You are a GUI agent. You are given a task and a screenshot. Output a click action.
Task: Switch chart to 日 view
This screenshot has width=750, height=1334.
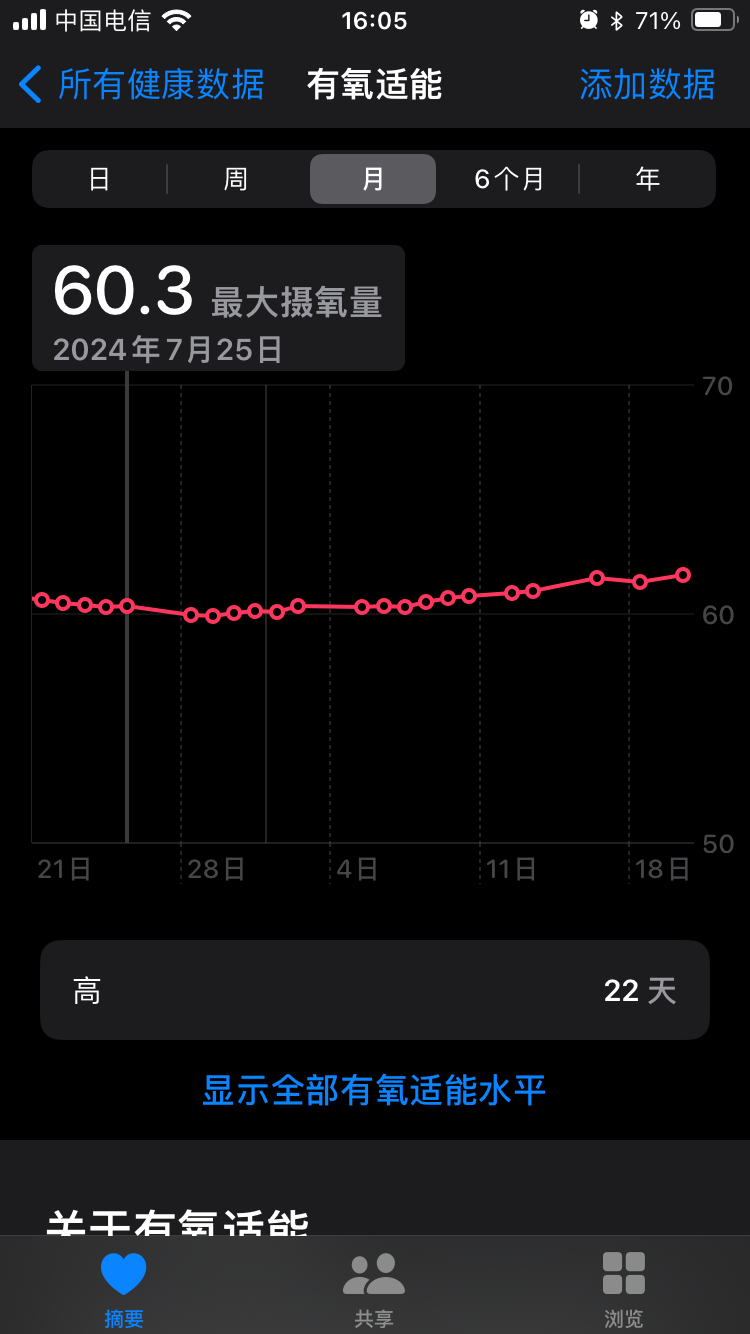click(99, 179)
